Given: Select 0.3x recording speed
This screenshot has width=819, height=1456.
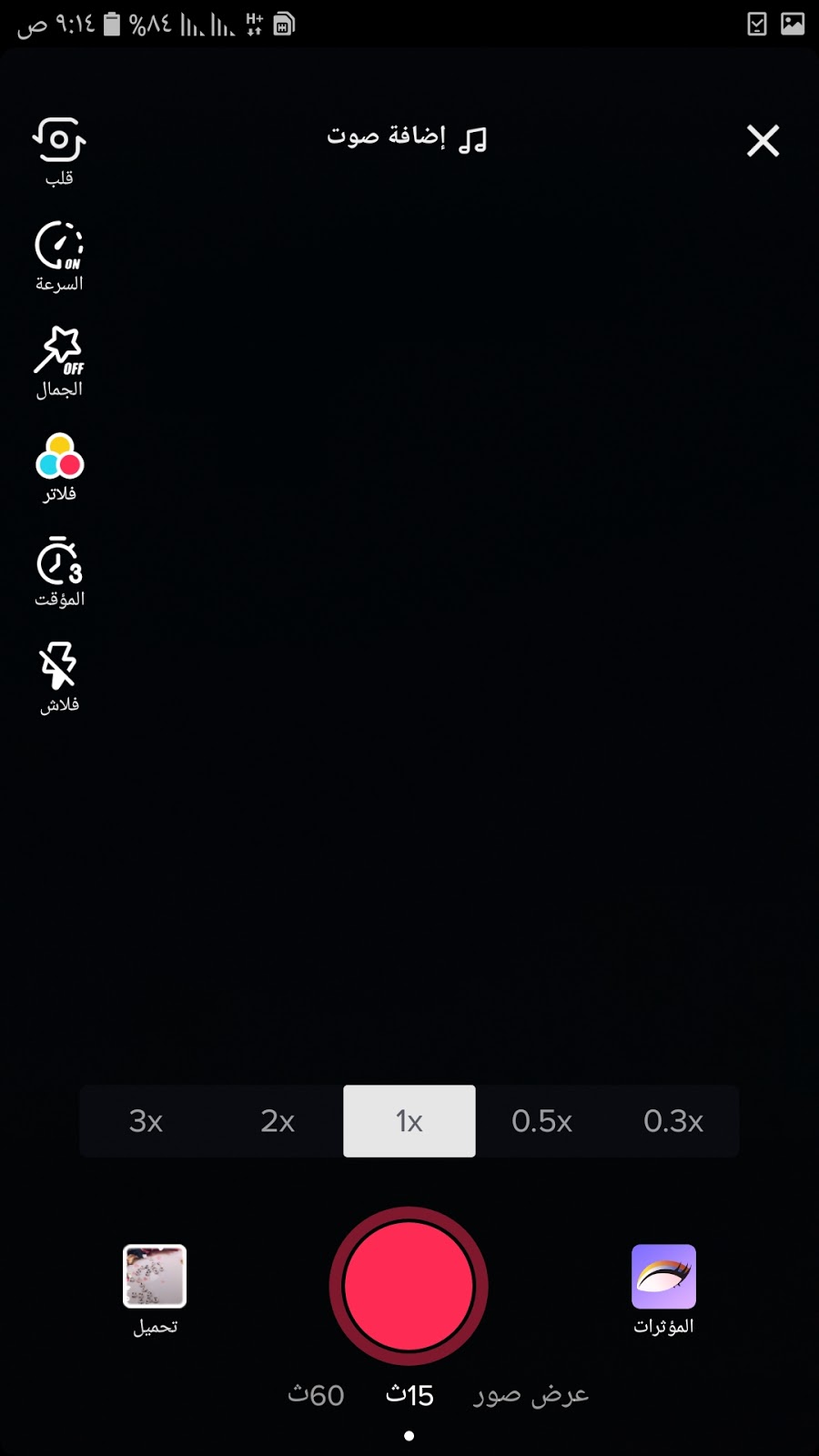Looking at the screenshot, I should coord(673,1121).
